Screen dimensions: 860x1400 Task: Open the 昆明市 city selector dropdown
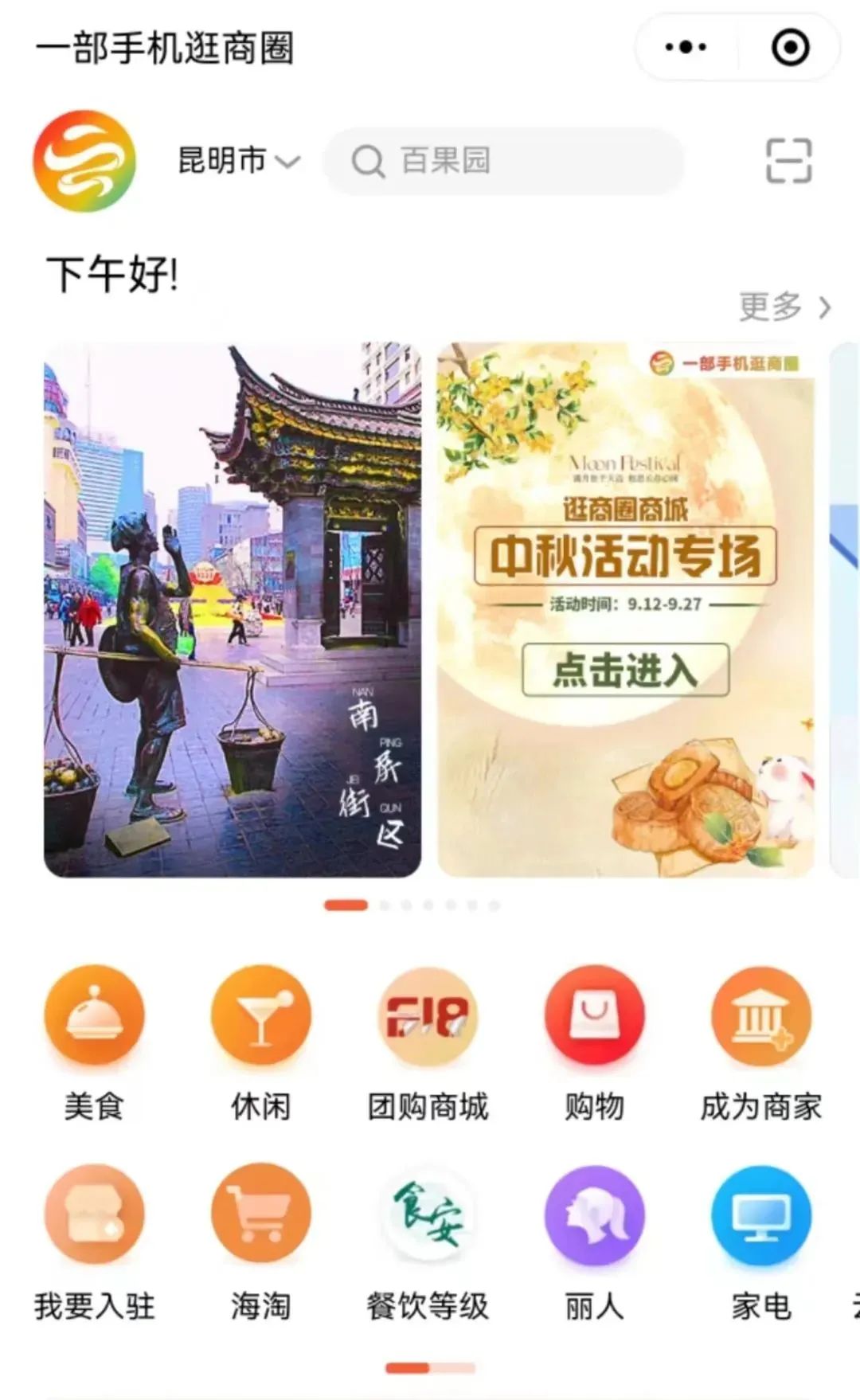coord(238,160)
